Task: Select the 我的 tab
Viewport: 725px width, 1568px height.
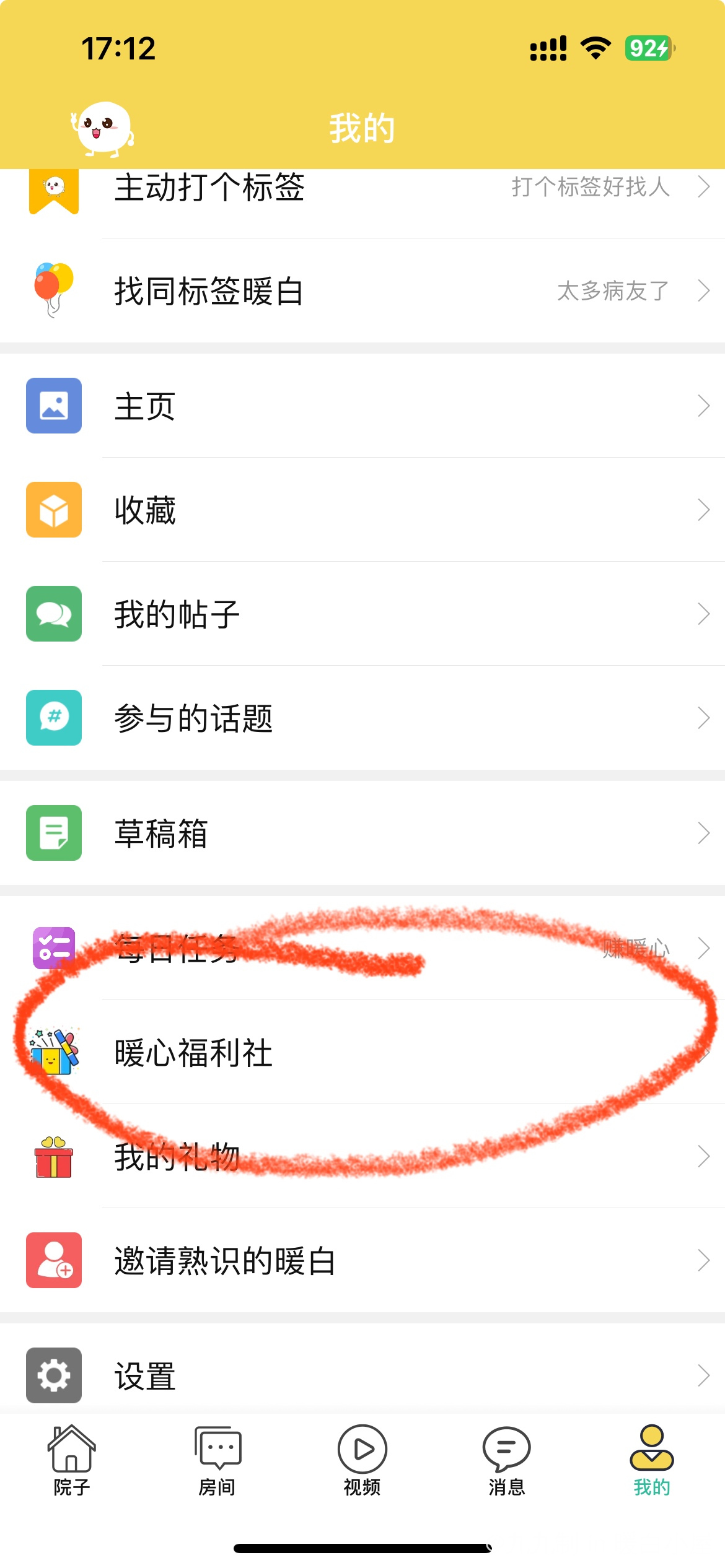Action: pos(652,1460)
